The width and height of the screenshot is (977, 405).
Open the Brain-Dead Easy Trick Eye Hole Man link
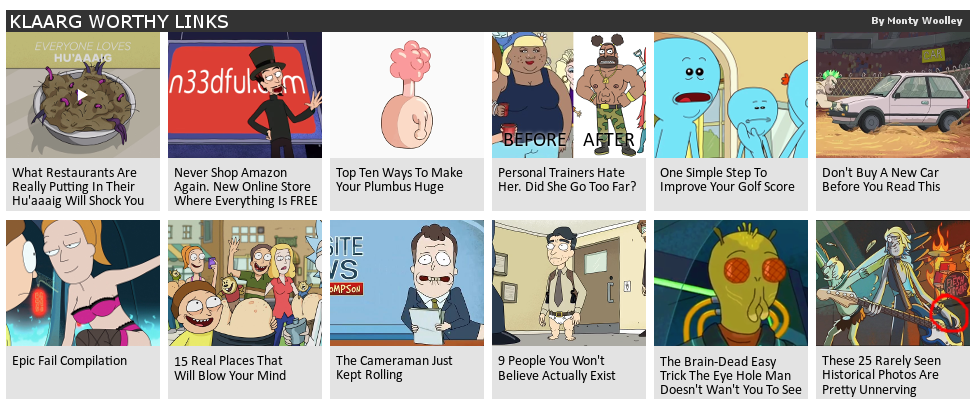point(730,376)
